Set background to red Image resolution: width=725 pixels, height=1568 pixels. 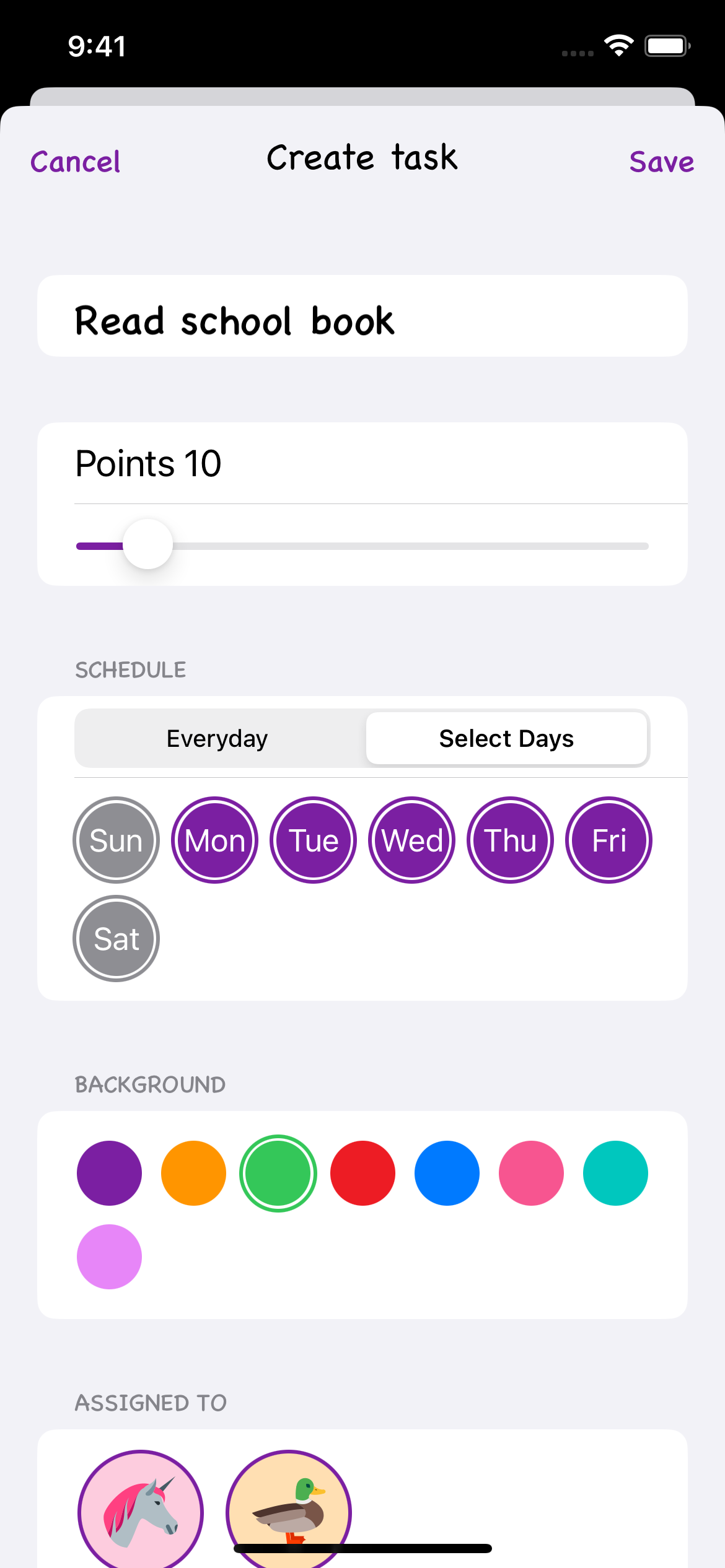click(x=362, y=1174)
